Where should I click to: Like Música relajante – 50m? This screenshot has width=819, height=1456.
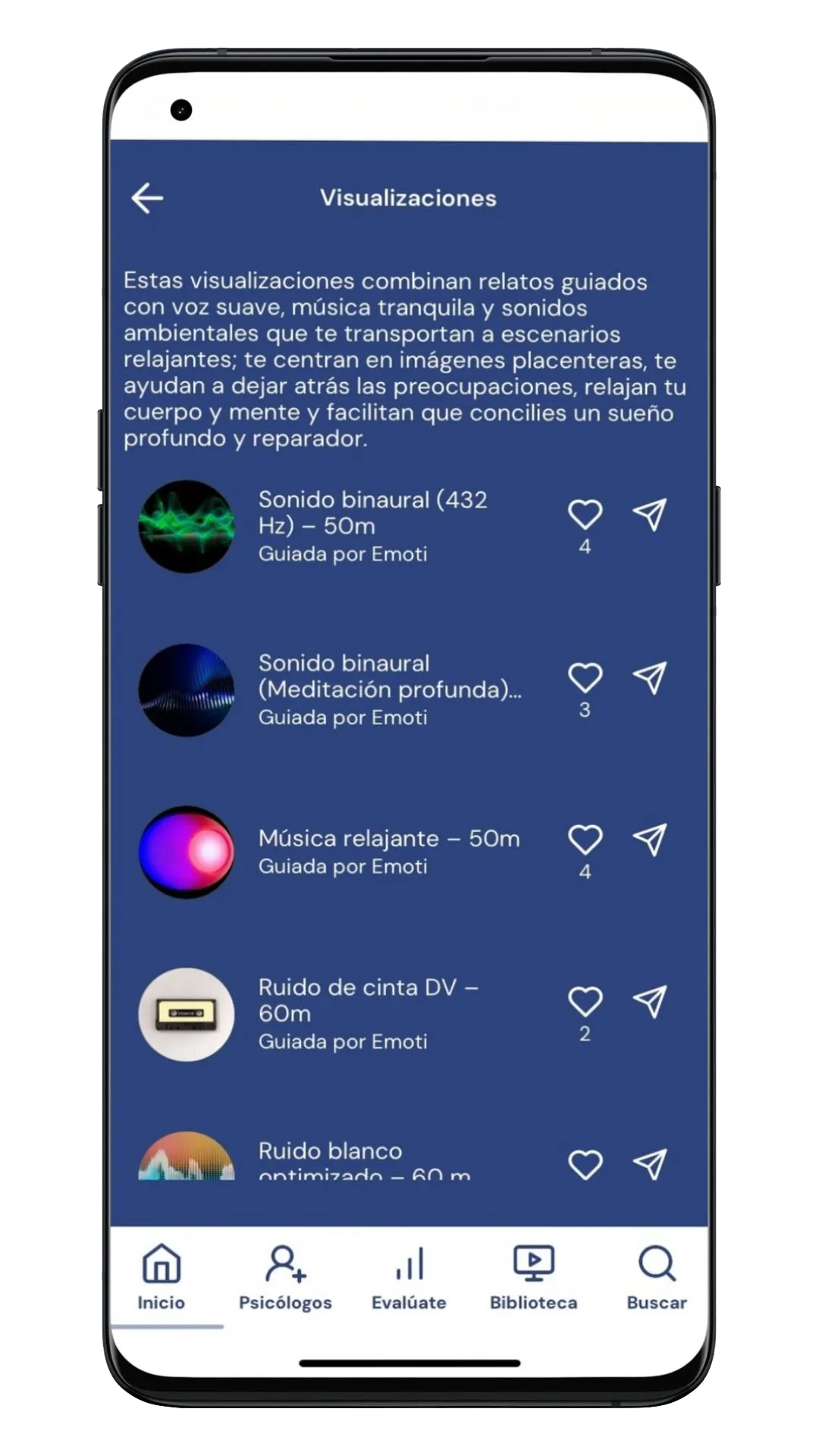[585, 840]
